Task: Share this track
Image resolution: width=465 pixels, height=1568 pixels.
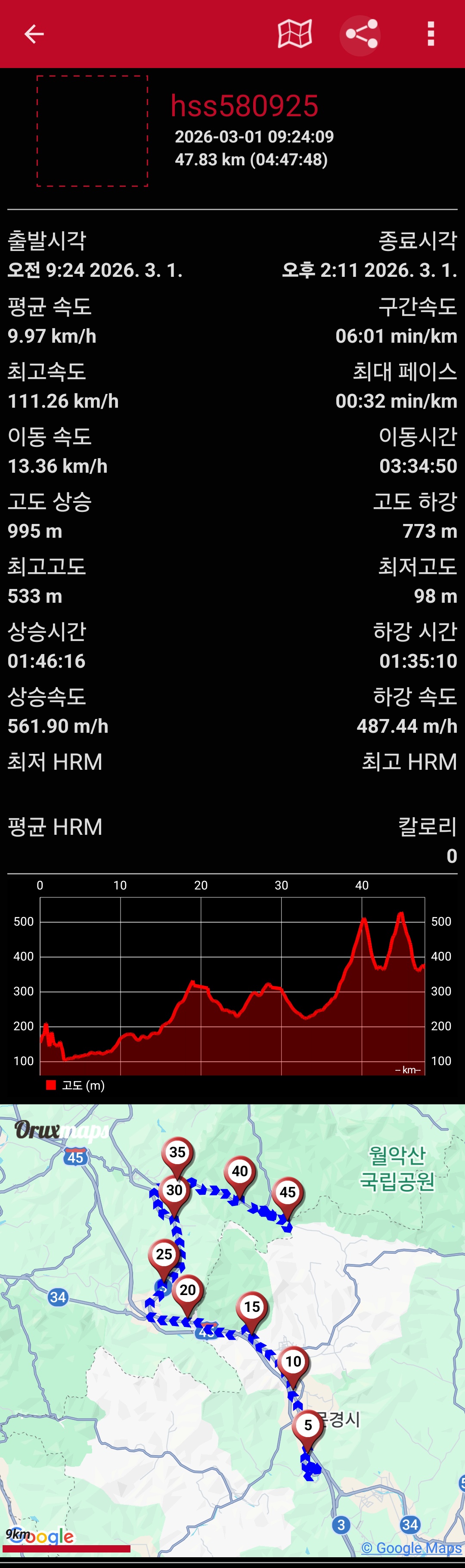Action: point(362,34)
